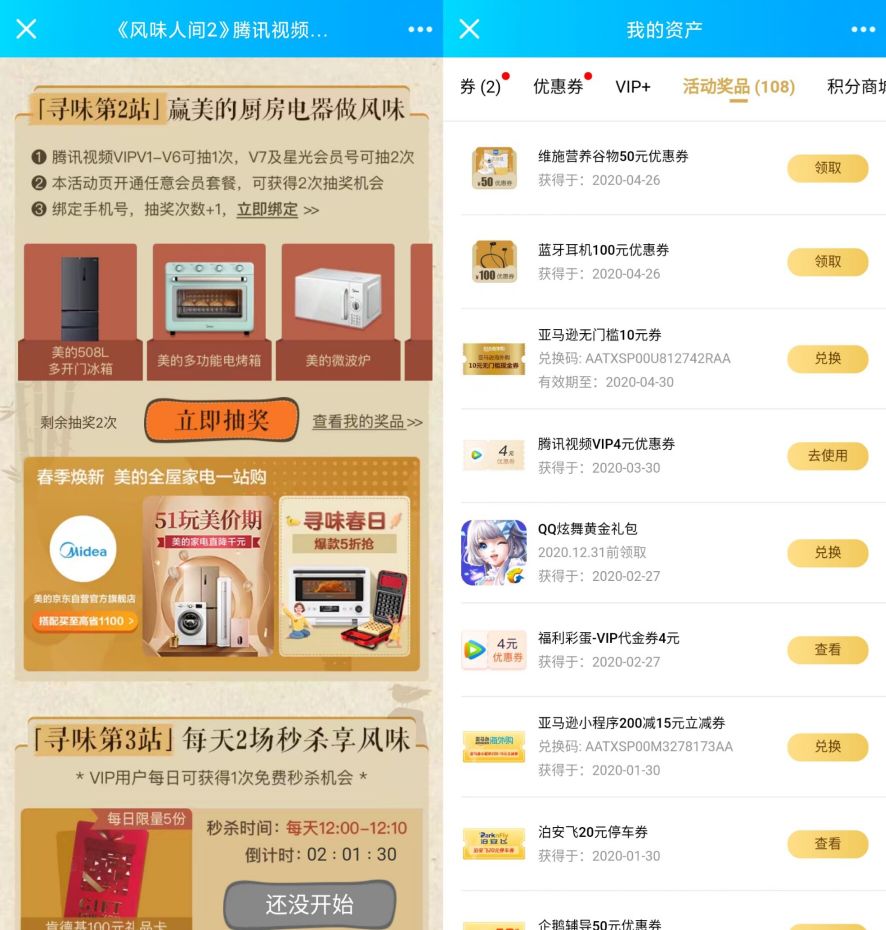Close the 风味人间2 page

pyautogui.click(x=26, y=29)
